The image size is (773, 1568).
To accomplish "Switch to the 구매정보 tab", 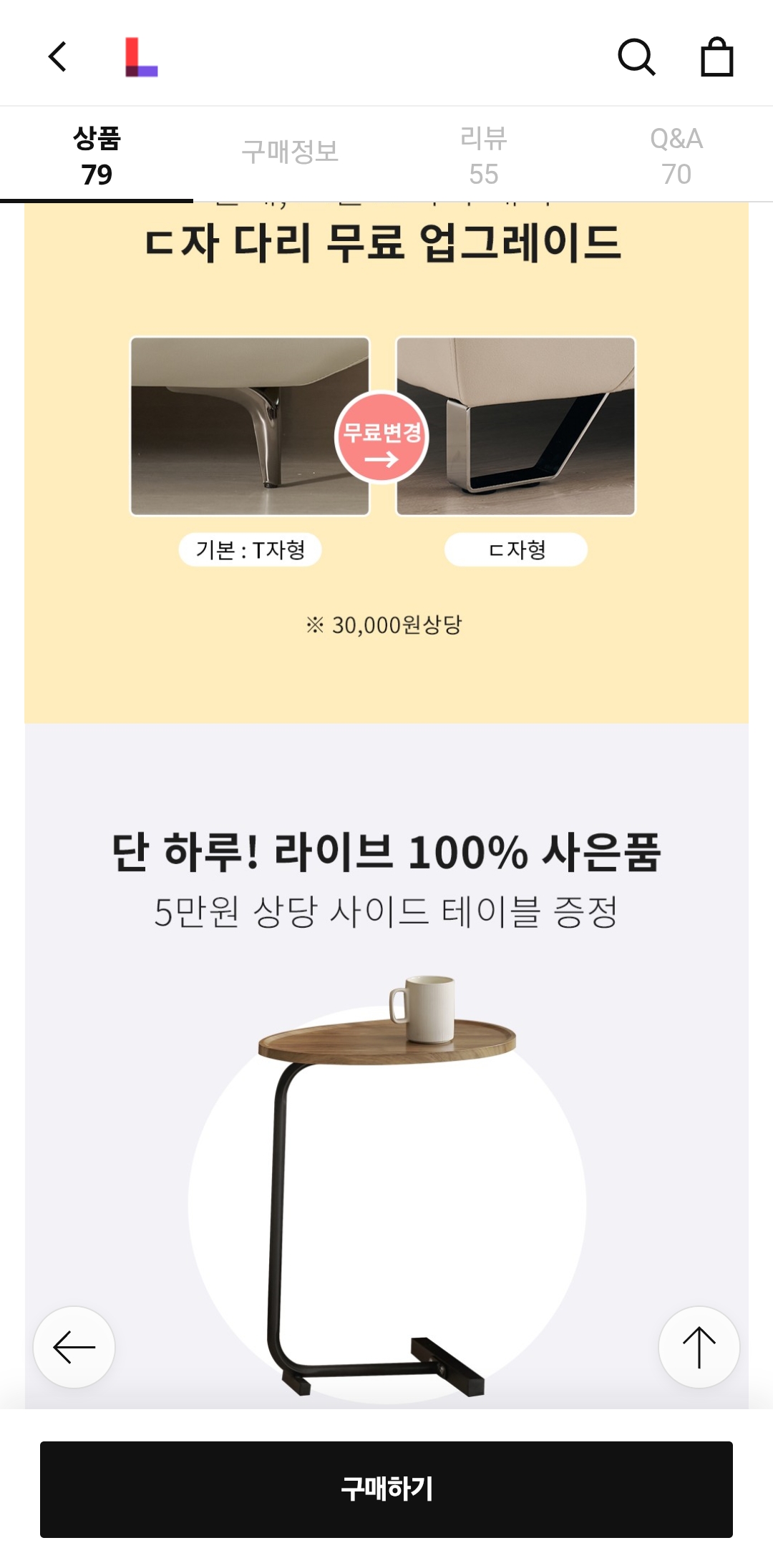I will [290, 152].
